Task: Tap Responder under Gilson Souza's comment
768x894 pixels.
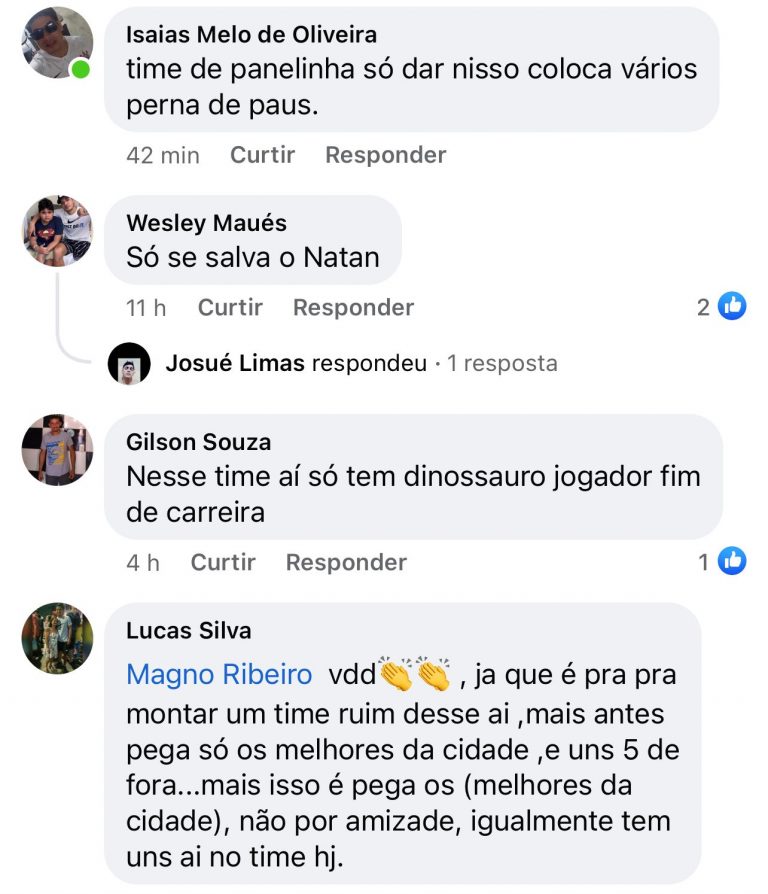Action: pos(346,562)
